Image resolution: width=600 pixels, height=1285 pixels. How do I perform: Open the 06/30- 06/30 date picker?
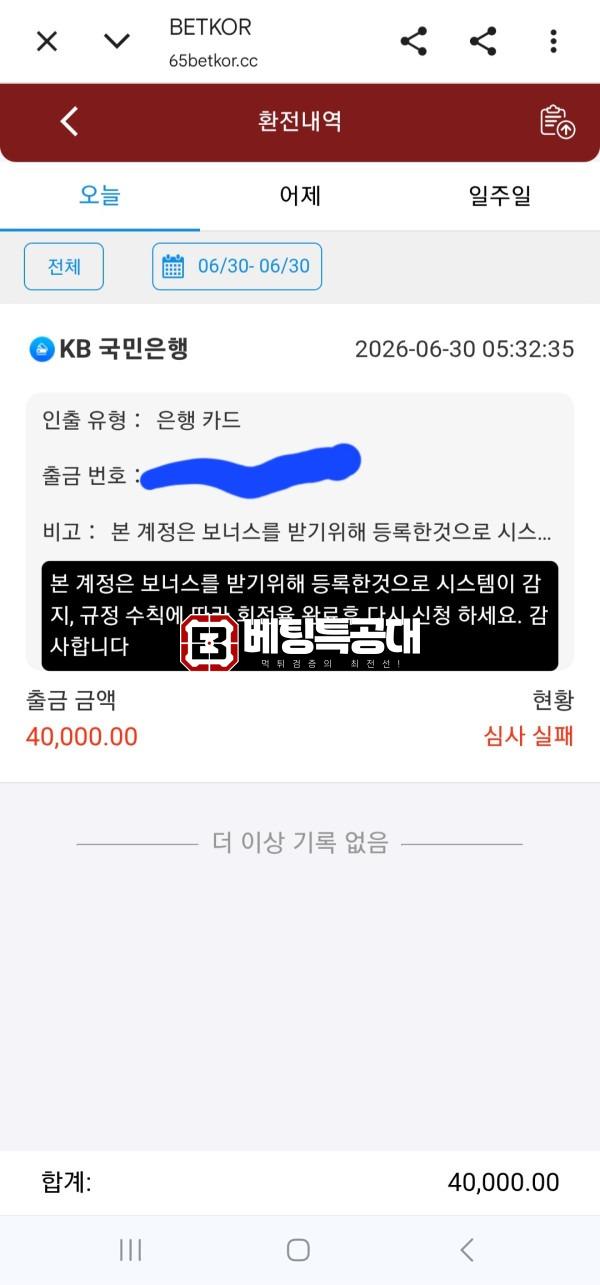tap(237, 267)
